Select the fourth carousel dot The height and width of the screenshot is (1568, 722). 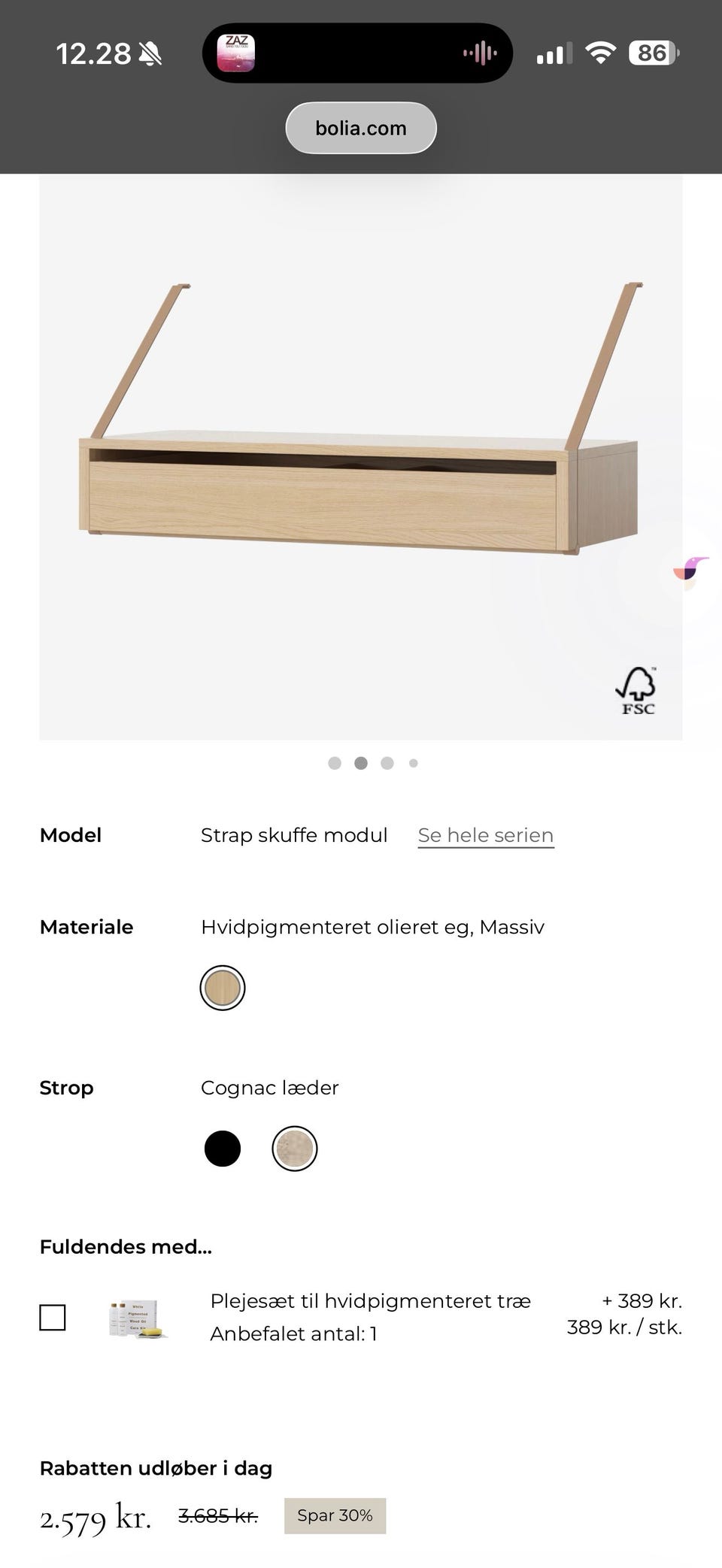click(x=413, y=762)
